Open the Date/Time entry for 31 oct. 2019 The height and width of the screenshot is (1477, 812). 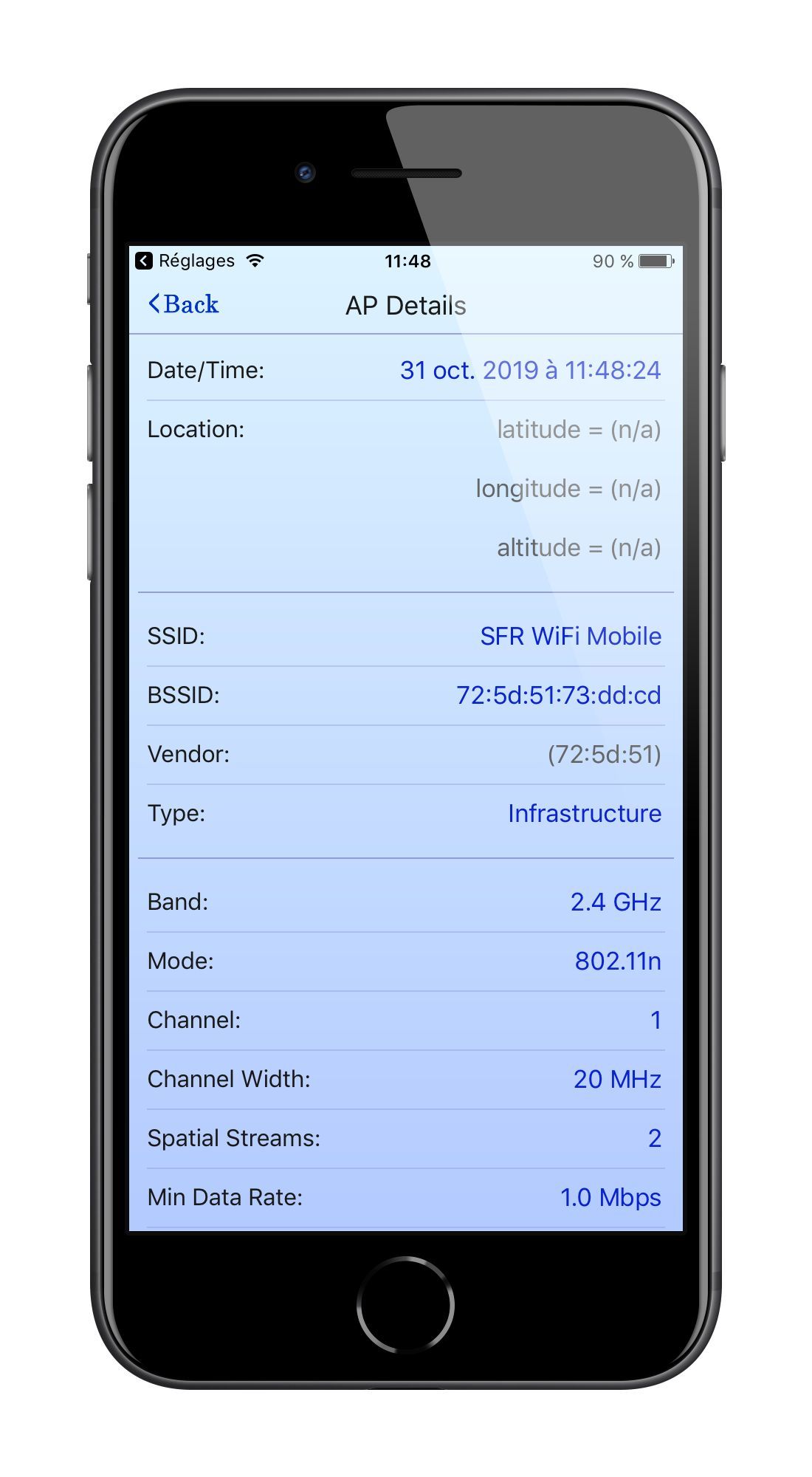click(x=529, y=370)
